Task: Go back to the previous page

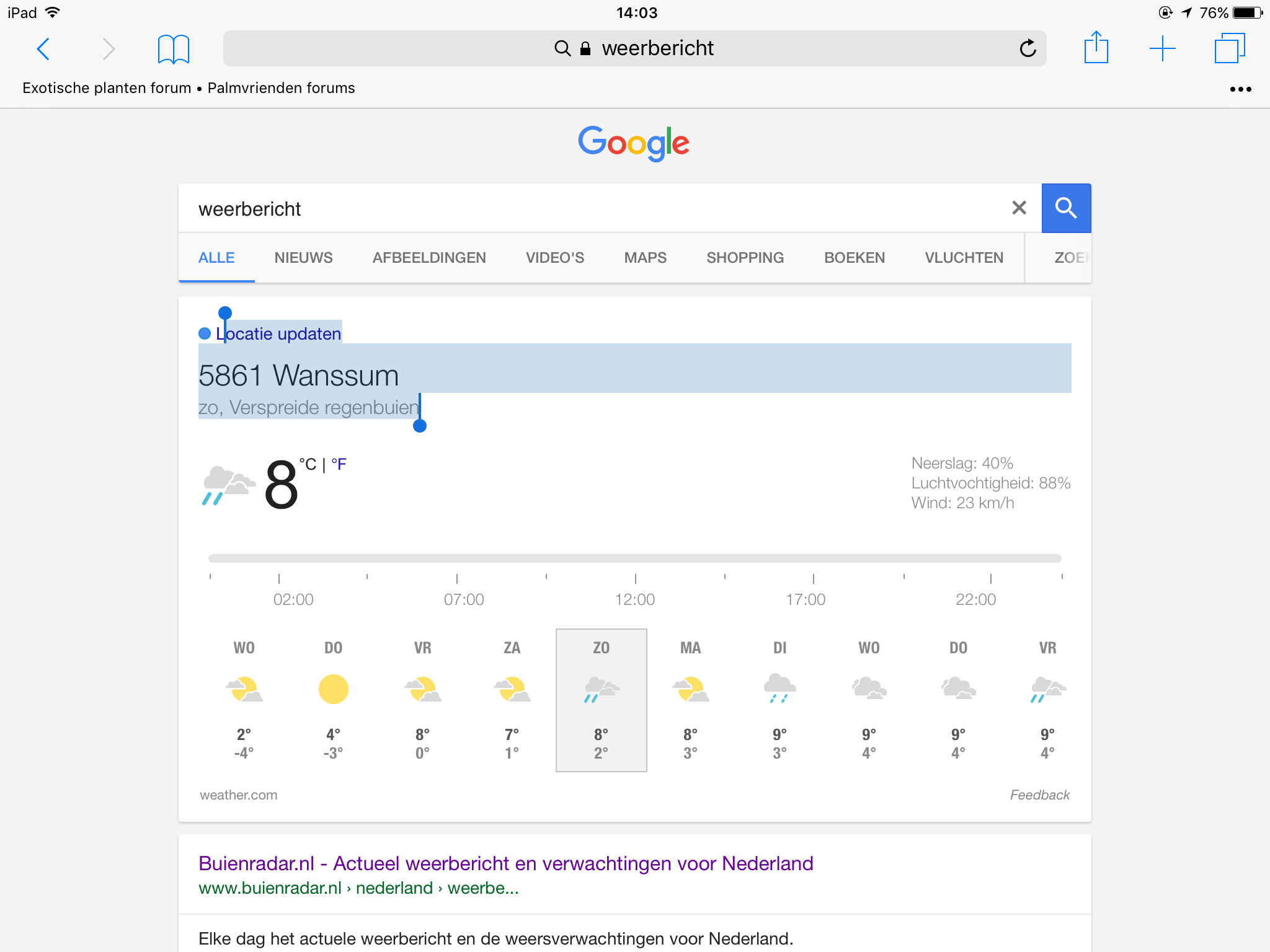Action: (43, 48)
